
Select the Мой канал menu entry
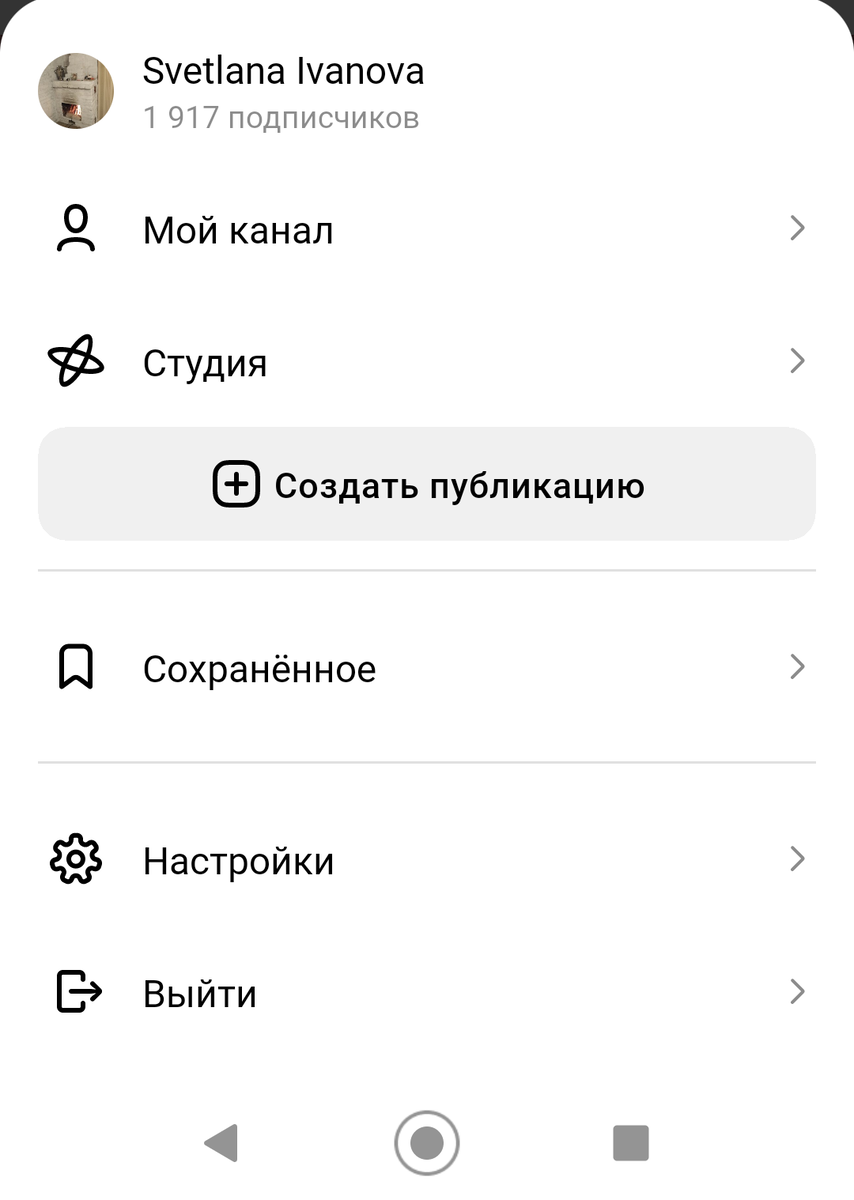coord(239,229)
